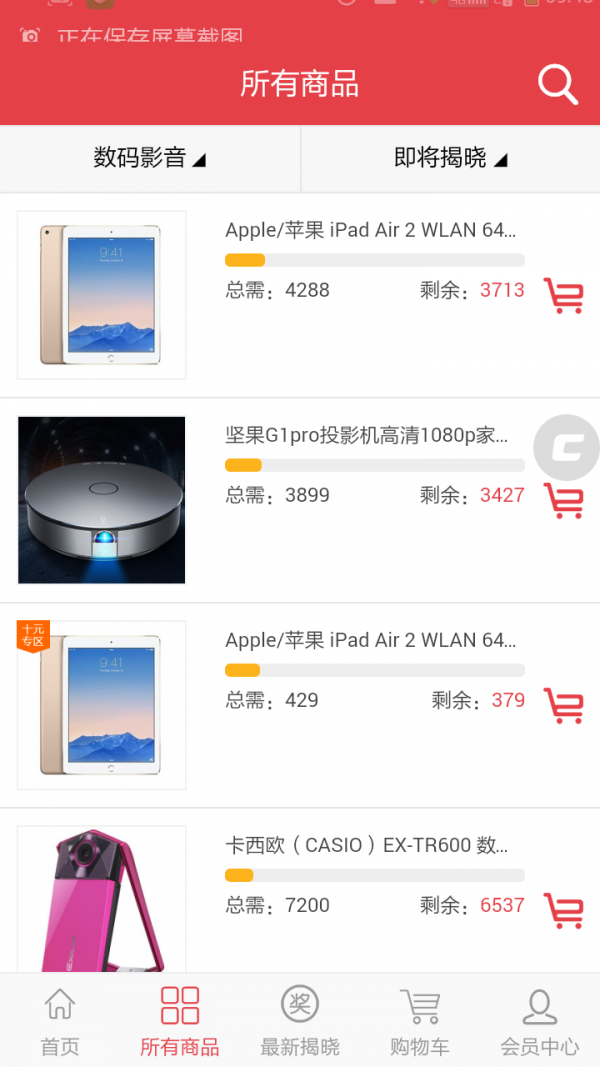Screen dimensions: 600x1067
Task: Open the 十元专区 iPad Air 2 listing
Action: pos(370,640)
